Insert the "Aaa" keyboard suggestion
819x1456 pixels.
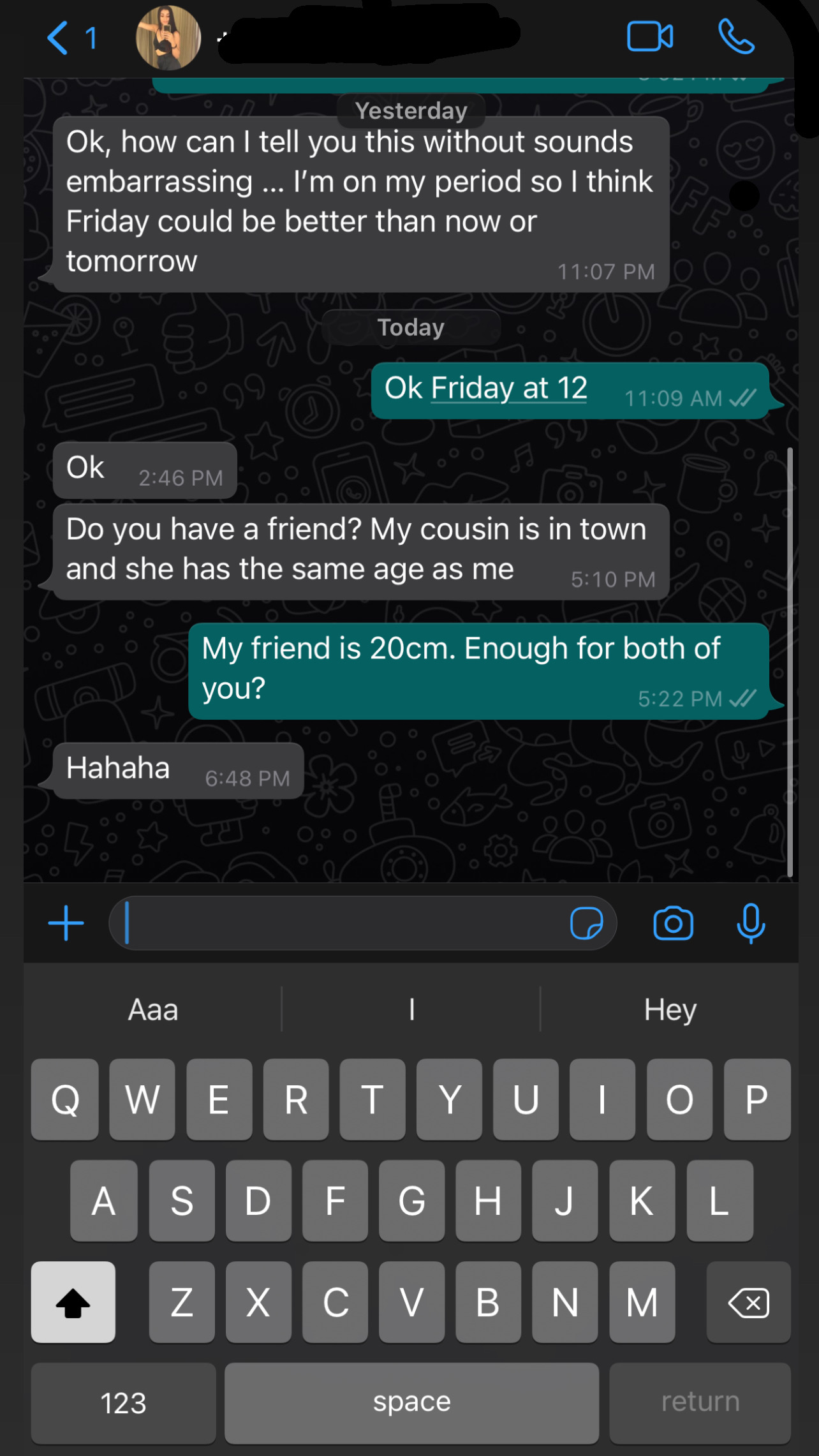tap(153, 1009)
